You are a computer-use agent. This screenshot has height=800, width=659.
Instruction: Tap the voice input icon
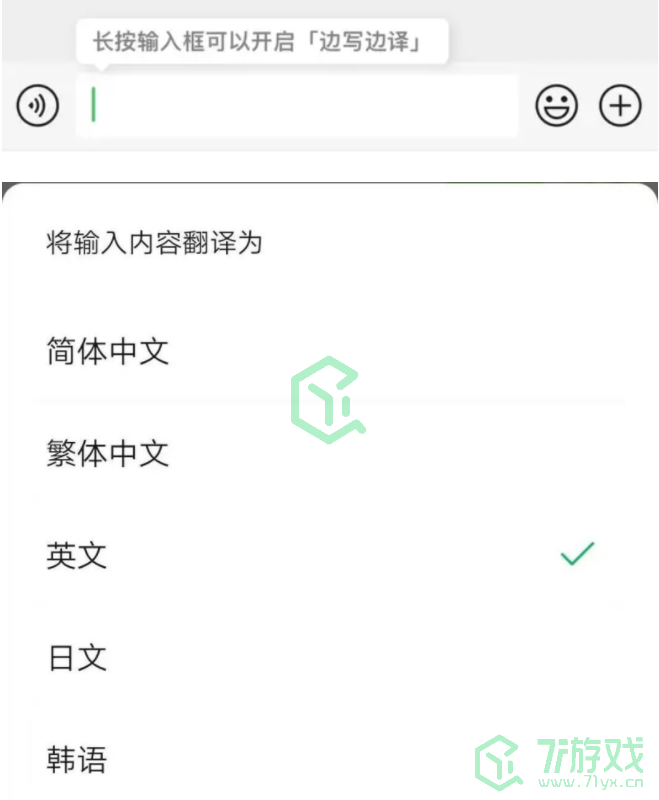(38, 105)
